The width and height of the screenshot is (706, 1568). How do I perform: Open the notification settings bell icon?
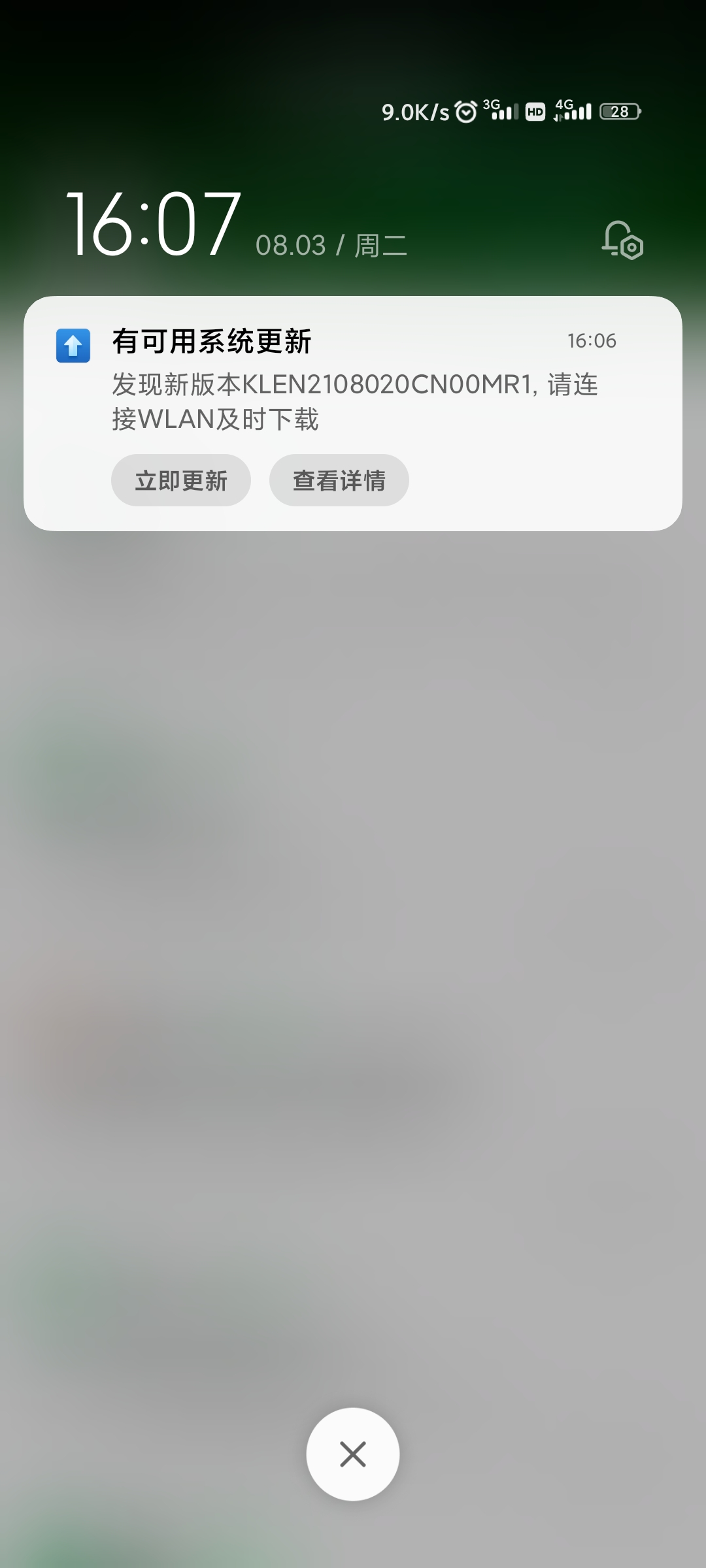[622, 240]
